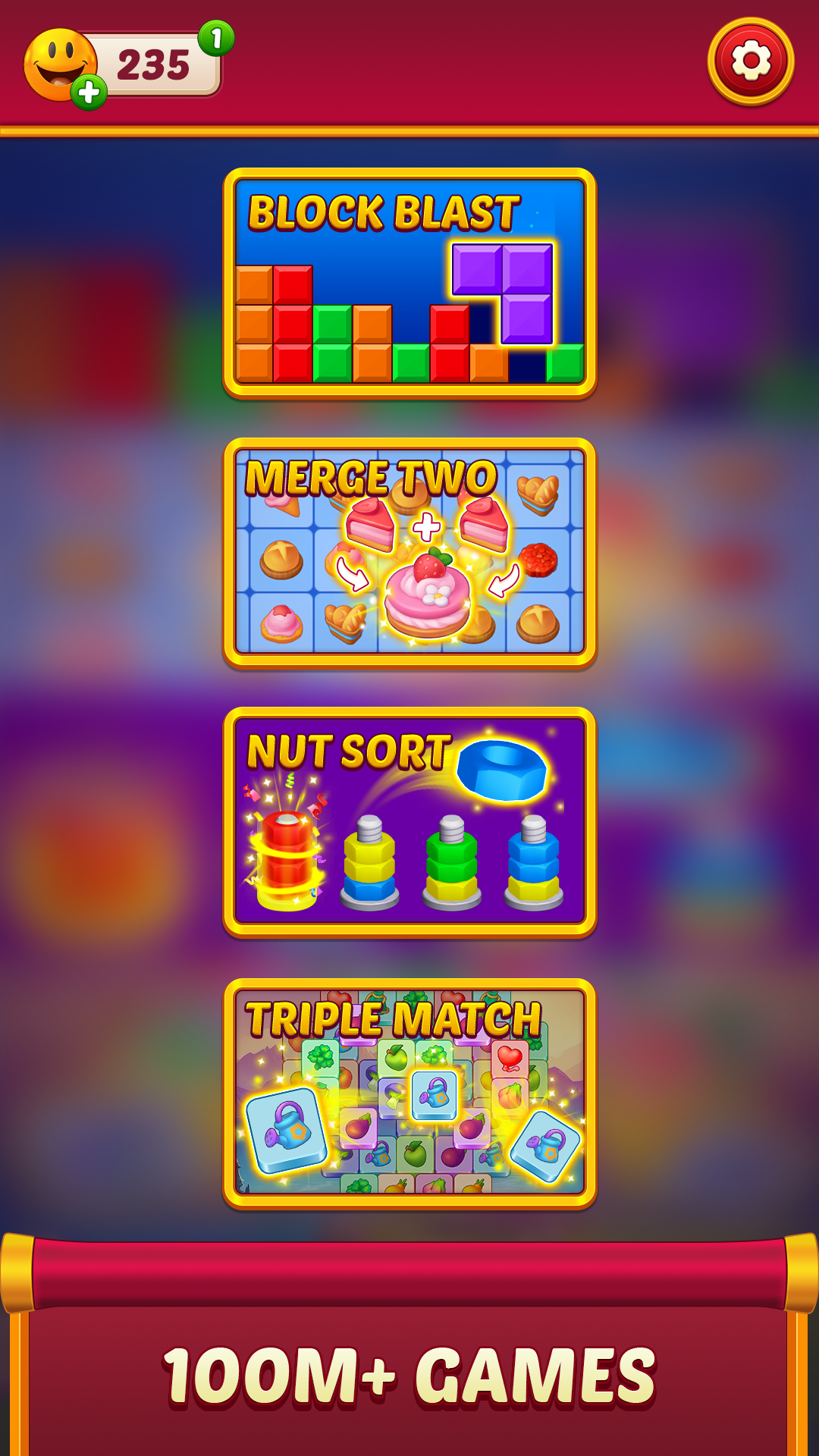Open the Merge Two game
This screenshot has width=819, height=1456.
coord(409,553)
